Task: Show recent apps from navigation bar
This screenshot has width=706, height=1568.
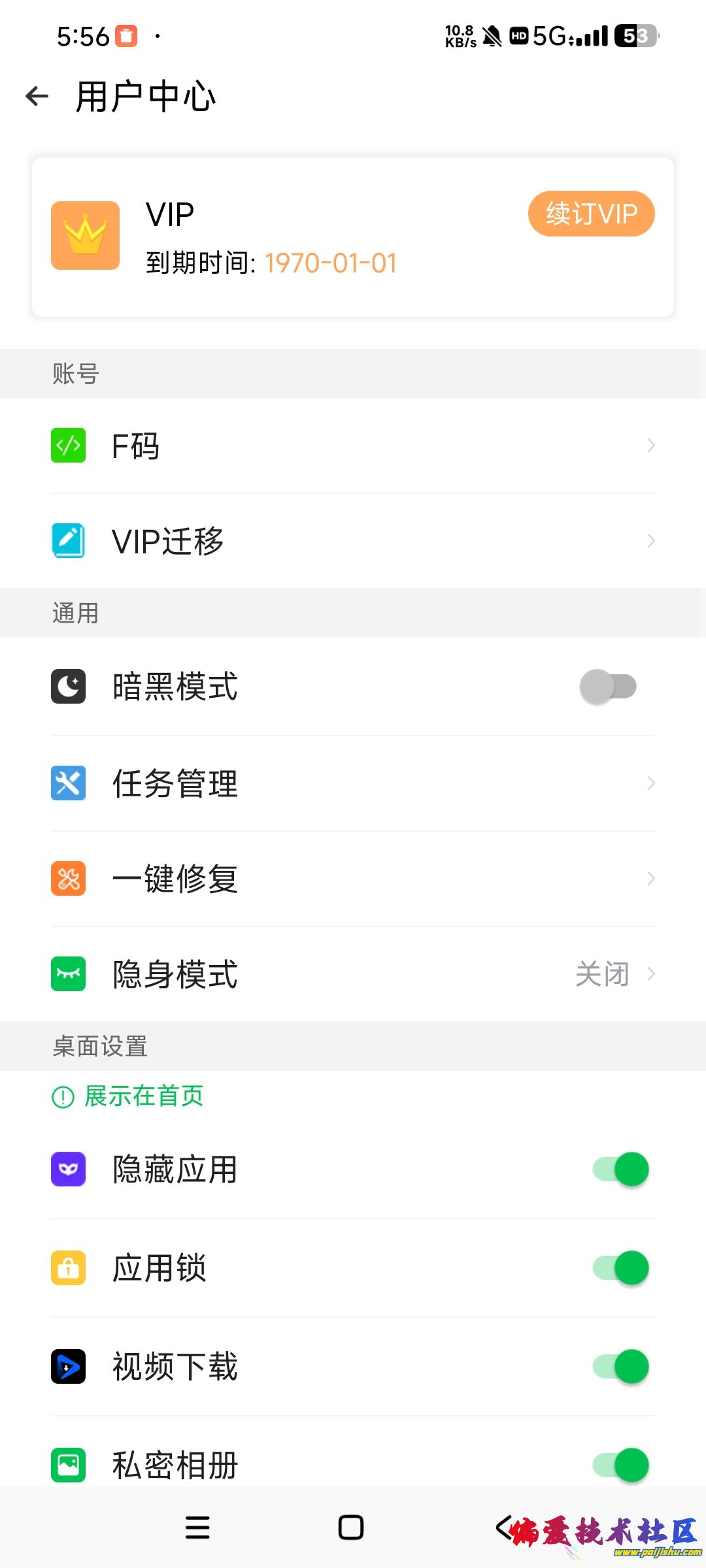Action: 197,1527
